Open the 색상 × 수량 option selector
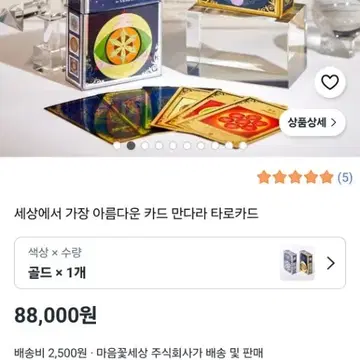Screen dimensions: 360x360 pyautogui.click(x=180, y=263)
